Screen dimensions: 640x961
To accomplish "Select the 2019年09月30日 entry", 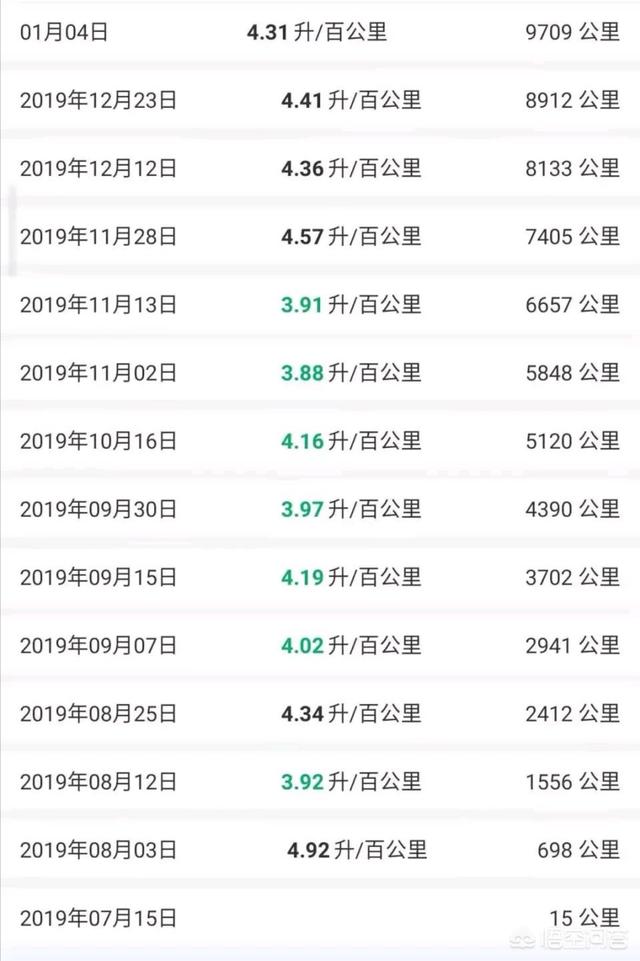I will (x=320, y=509).
